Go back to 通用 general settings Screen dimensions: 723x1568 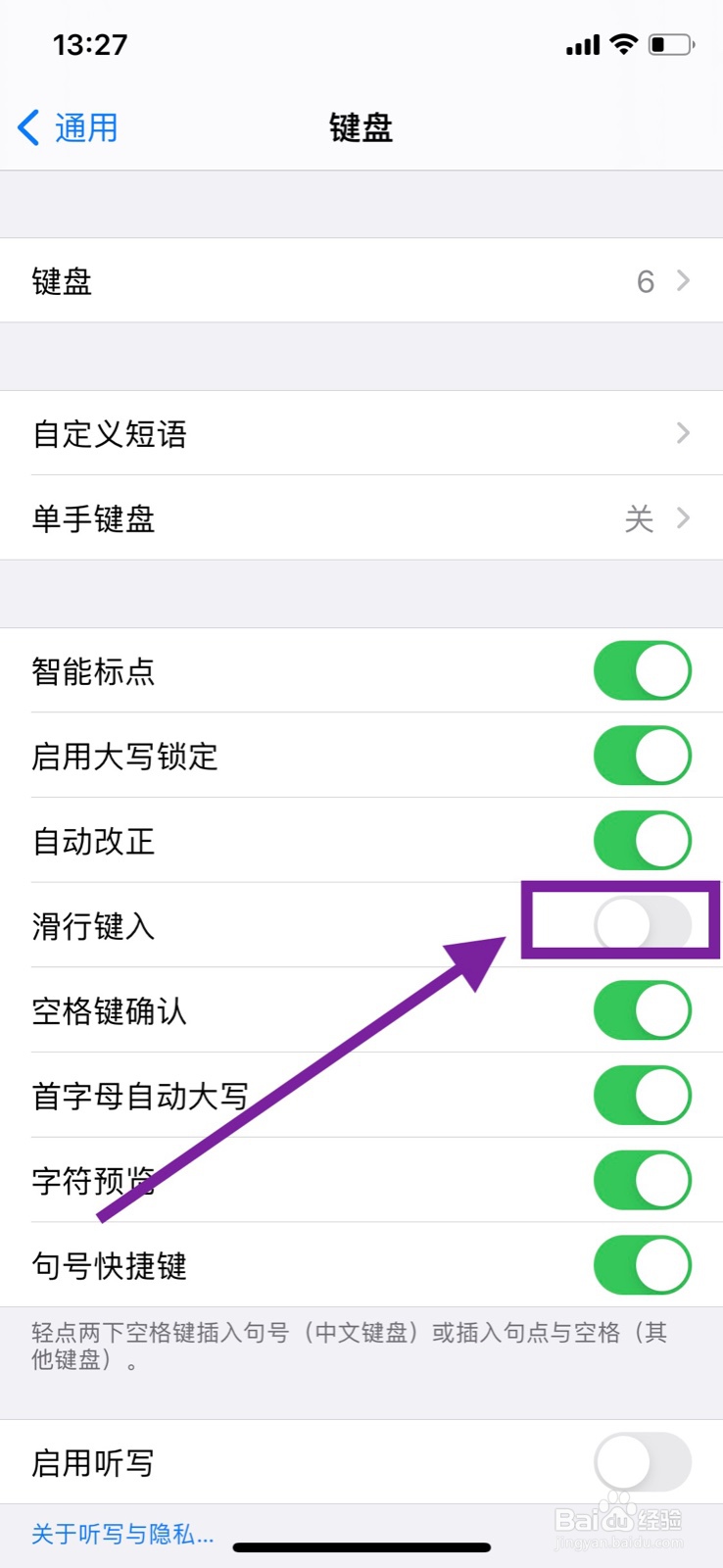69,127
